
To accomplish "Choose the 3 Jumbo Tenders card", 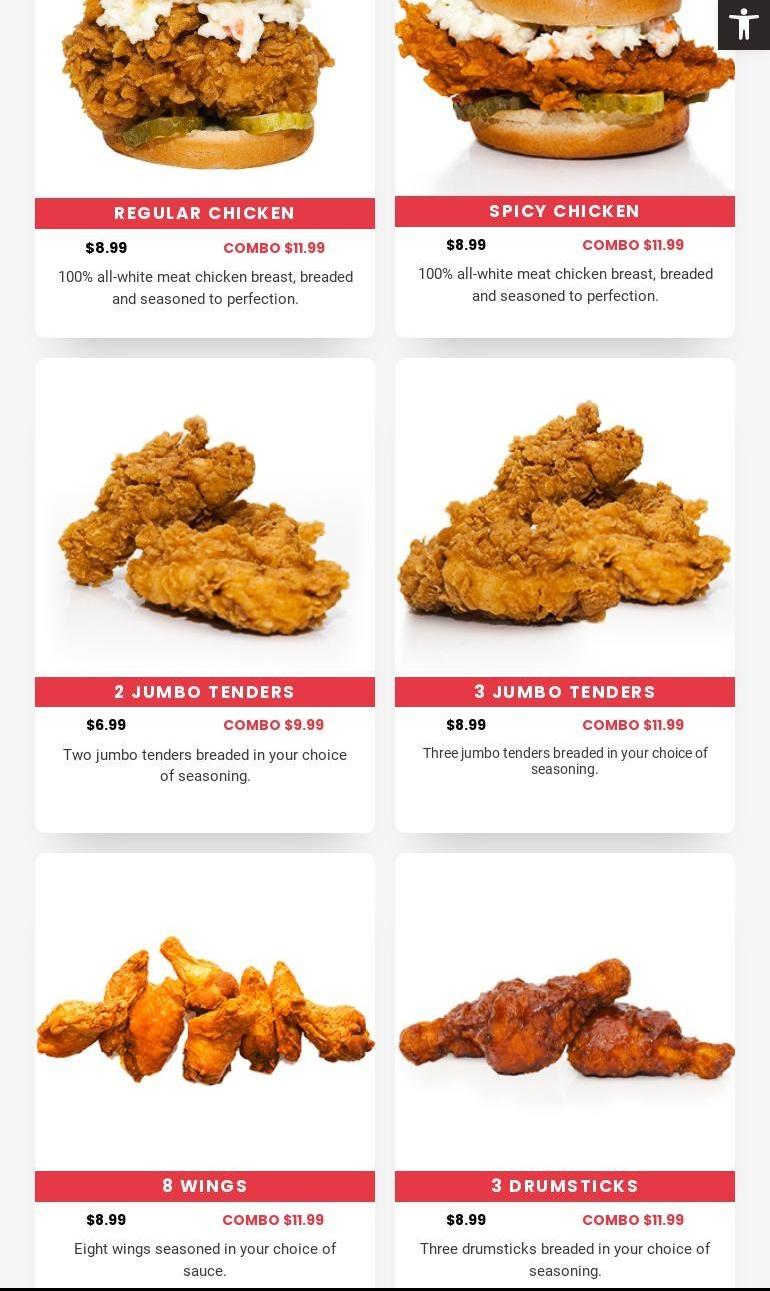I will (x=565, y=691).
